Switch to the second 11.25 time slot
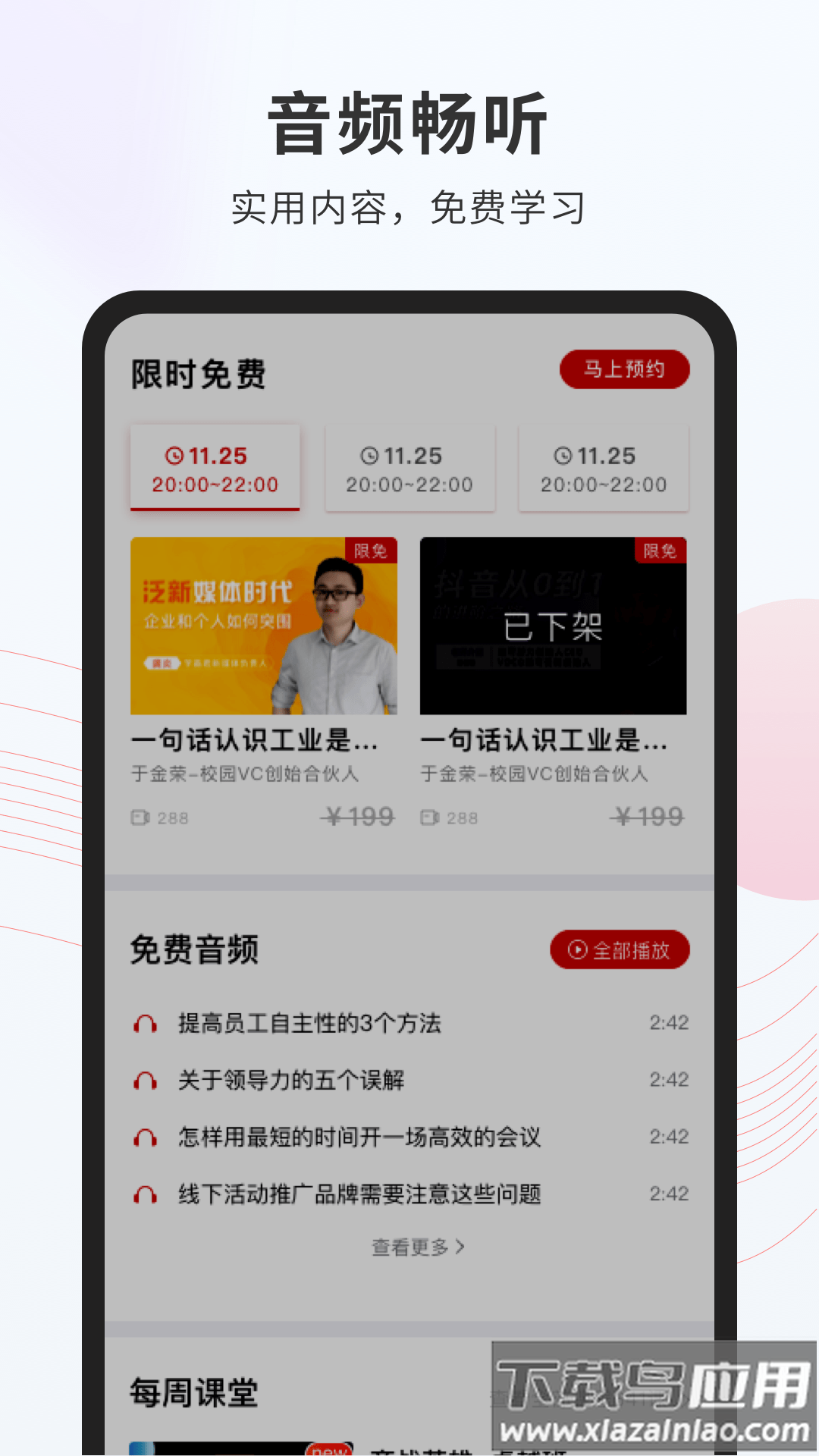This screenshot has height=1456, width=819. tap(409, 469)
